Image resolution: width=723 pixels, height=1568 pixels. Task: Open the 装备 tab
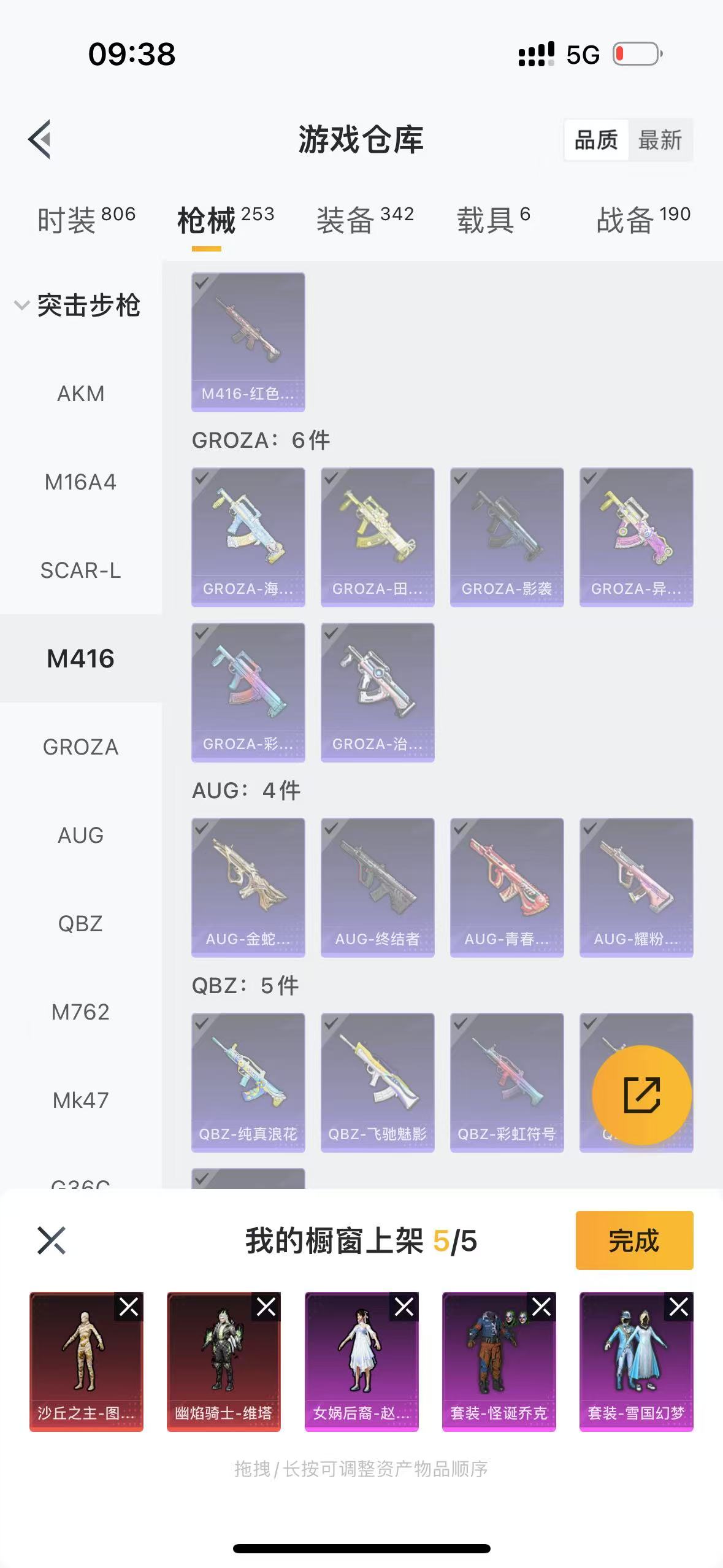click(x=365, y=219)
